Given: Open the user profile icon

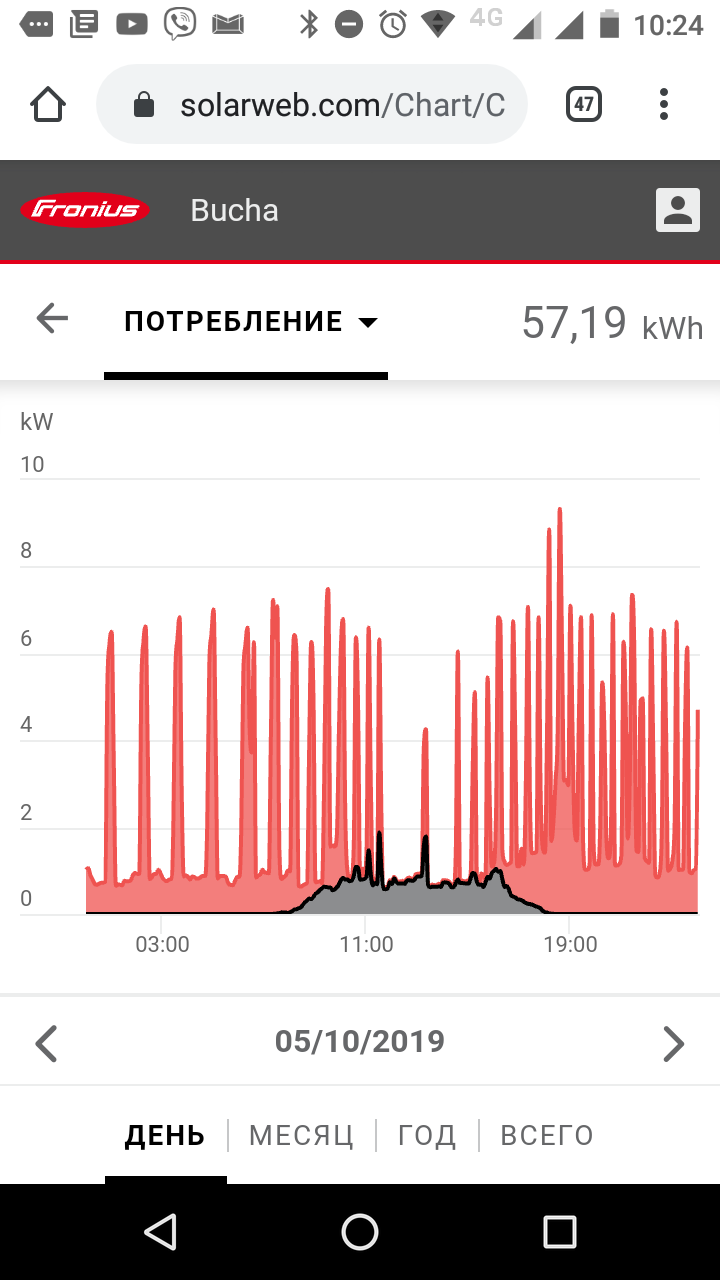Looking at the screenshot, I should pos(678,210).
